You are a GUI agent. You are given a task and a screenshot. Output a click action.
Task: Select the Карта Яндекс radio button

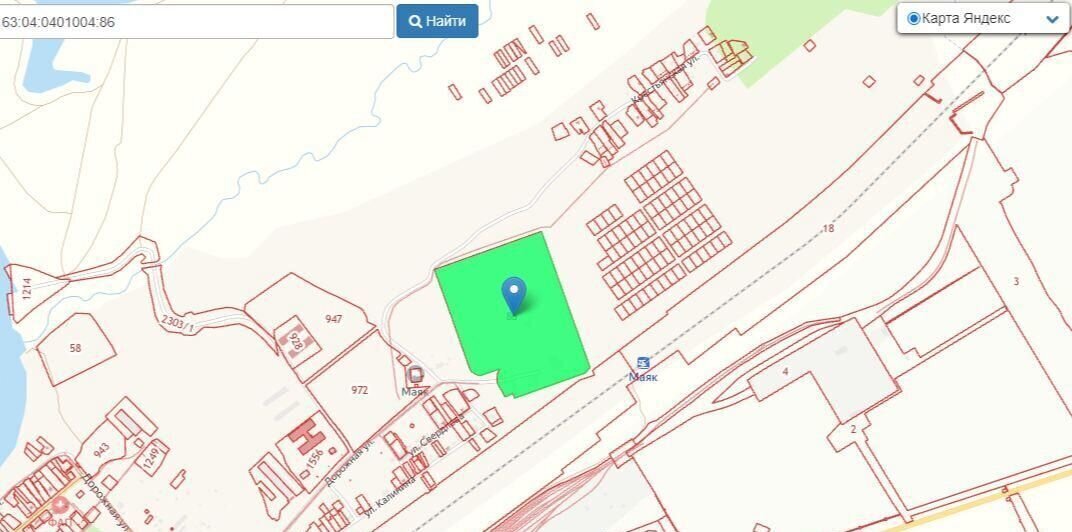pos(913,19)
